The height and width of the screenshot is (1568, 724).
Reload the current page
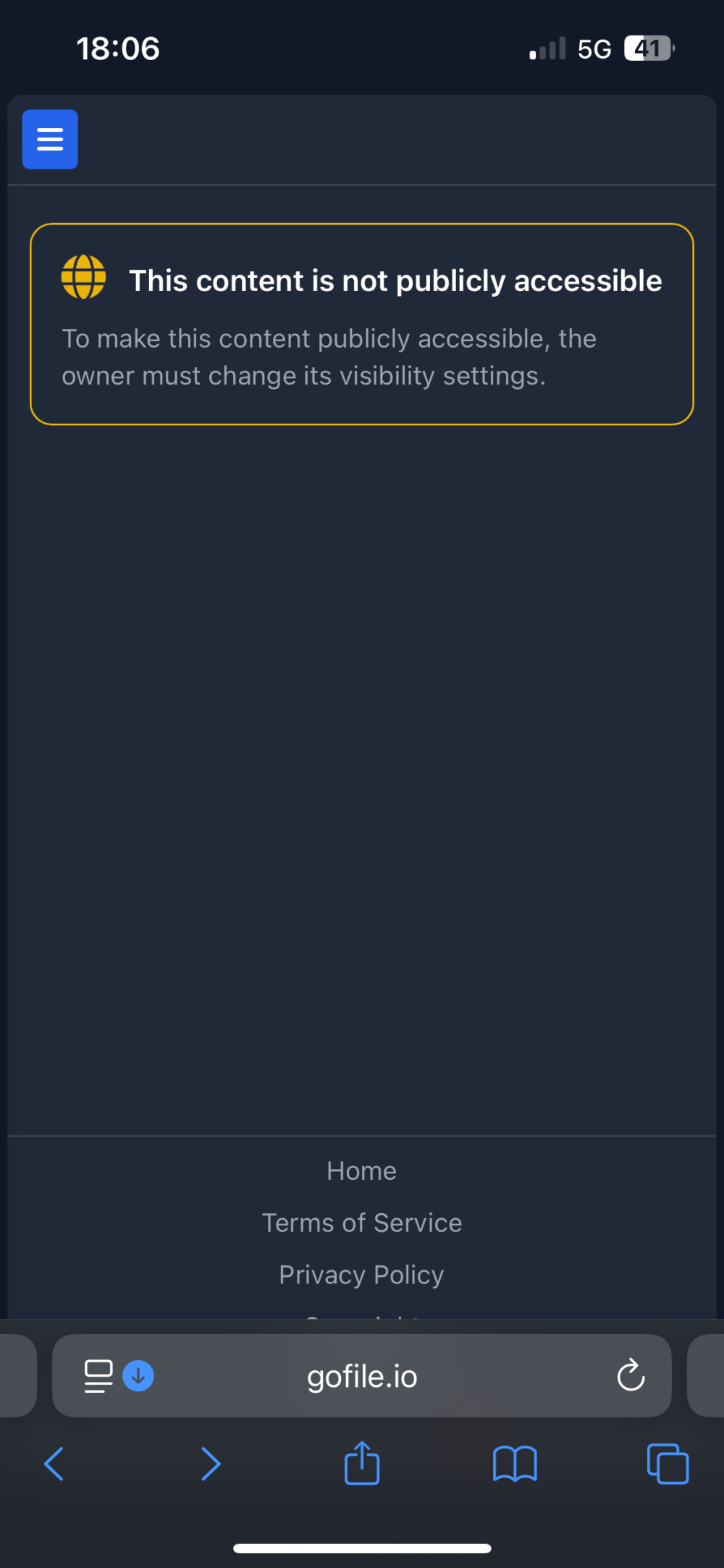(631, 1375)
